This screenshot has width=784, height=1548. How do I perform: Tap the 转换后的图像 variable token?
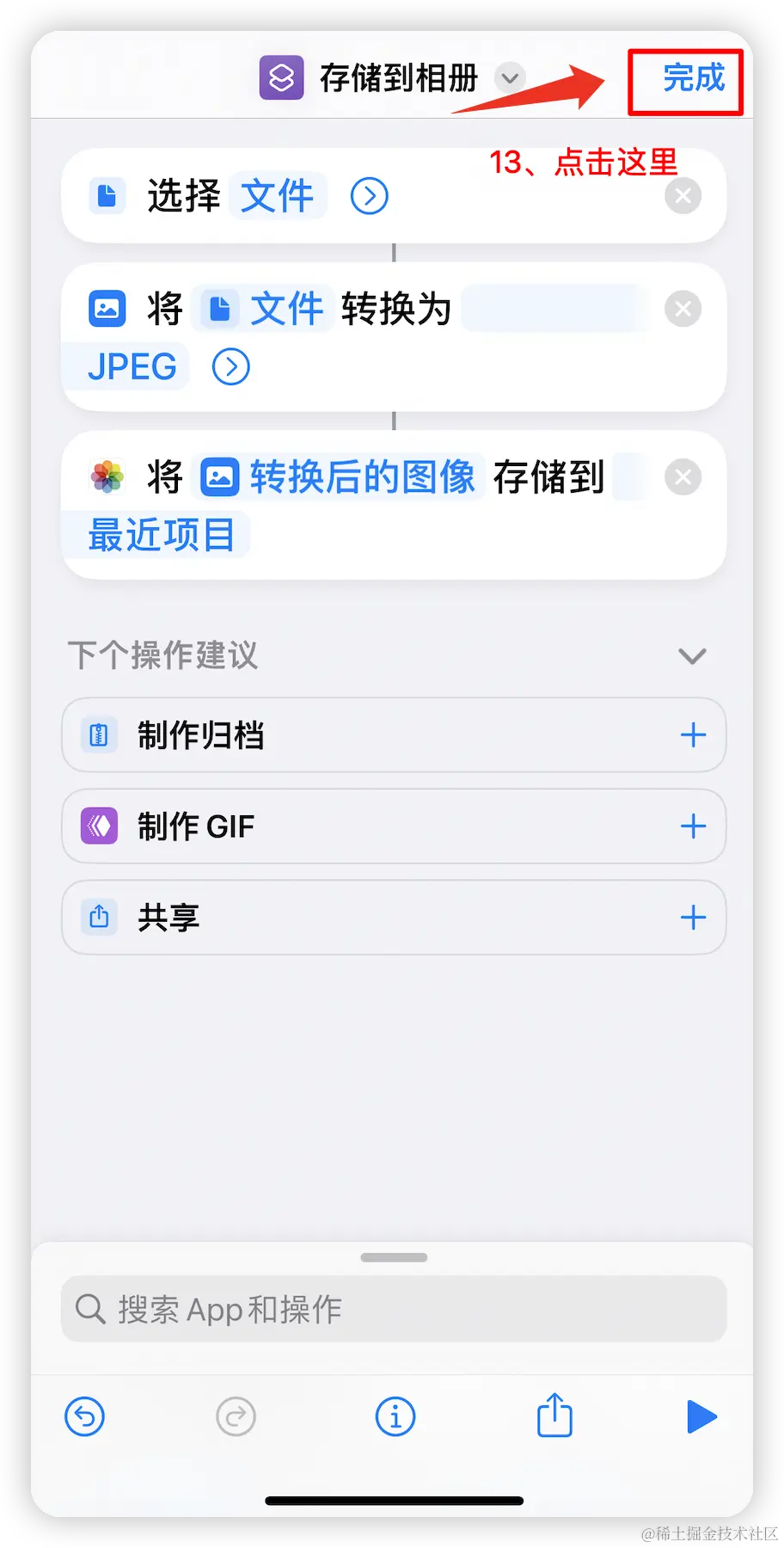[340, 477]
